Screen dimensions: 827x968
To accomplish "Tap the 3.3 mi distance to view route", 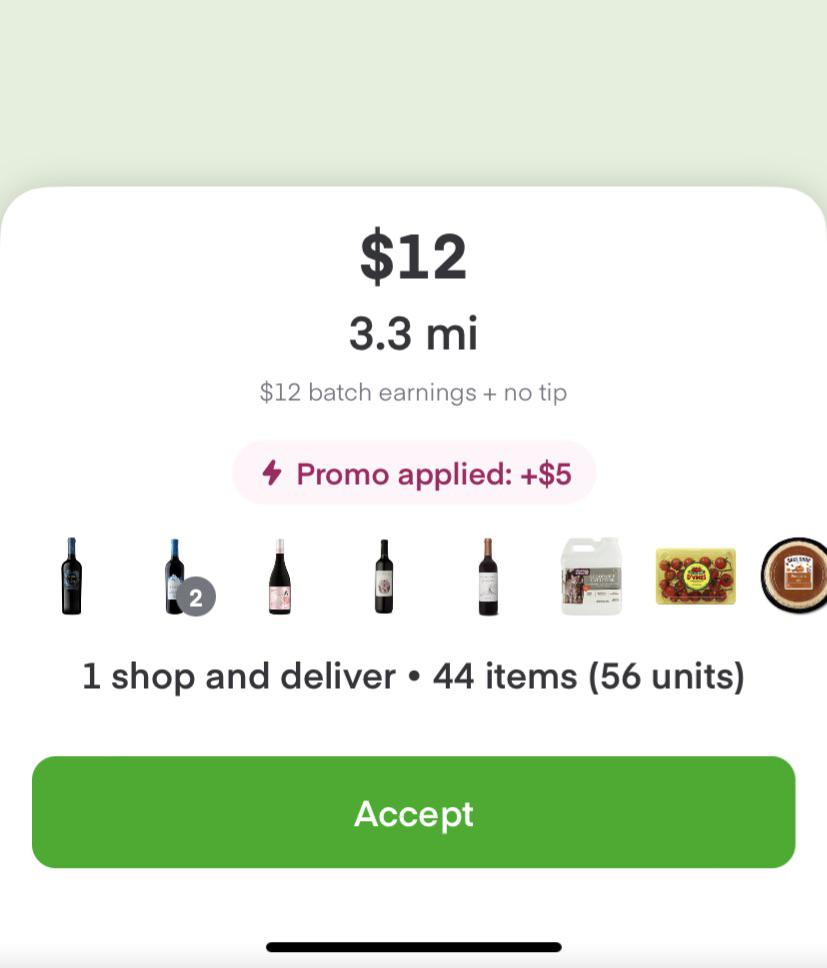I will pos(413,333).
